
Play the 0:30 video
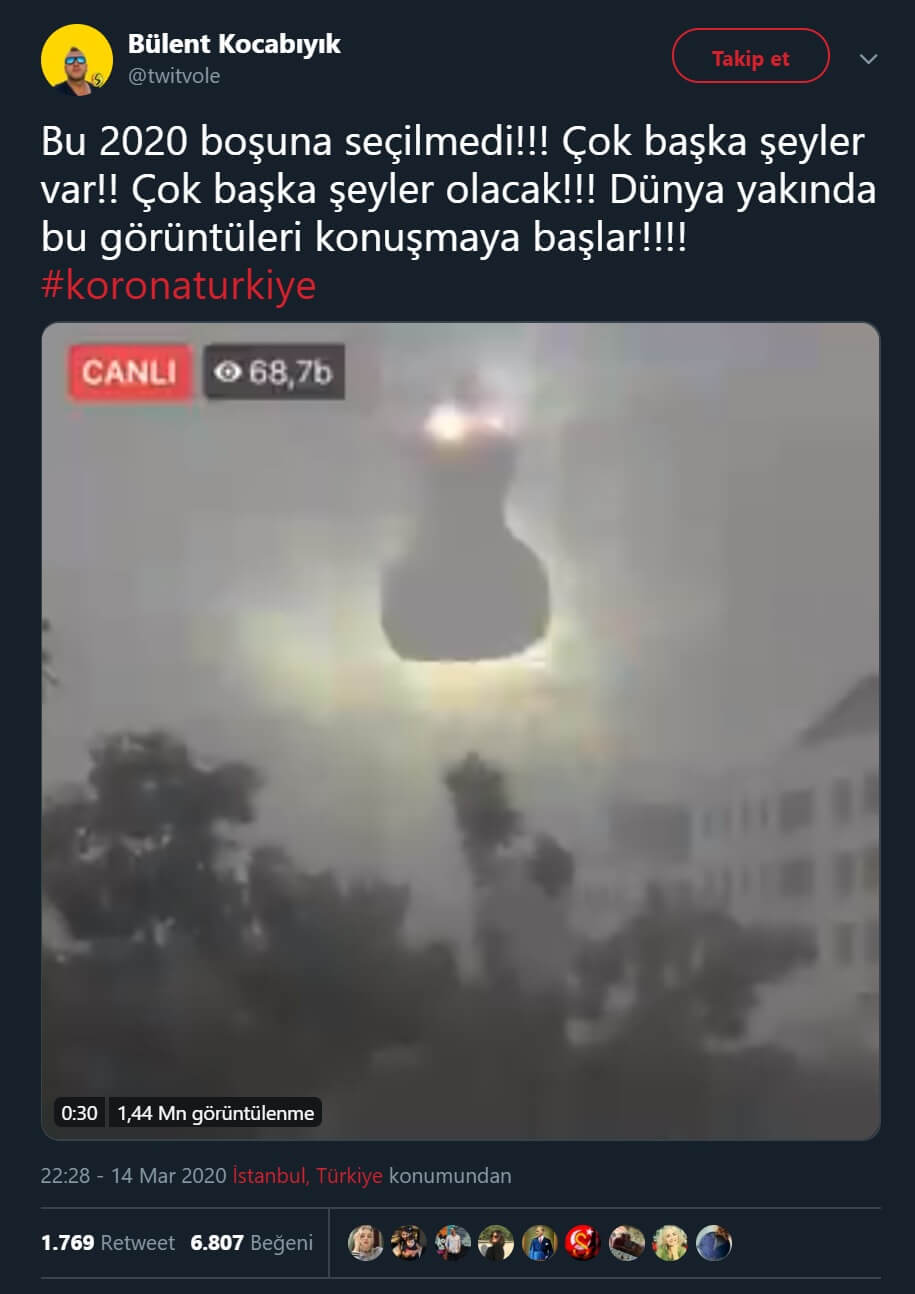click(460, 730)
